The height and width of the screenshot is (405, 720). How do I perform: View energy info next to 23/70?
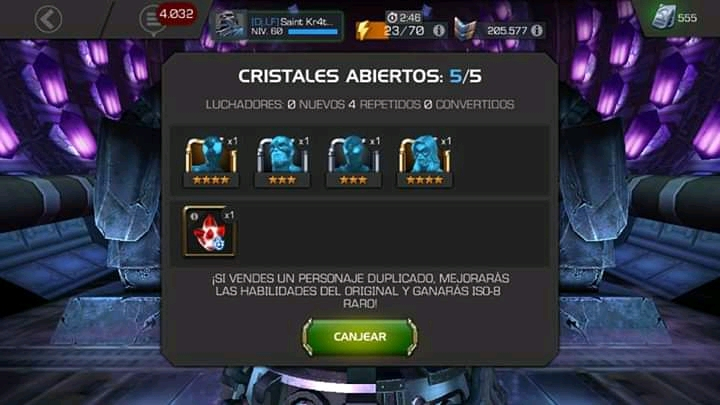coord(438,31)
